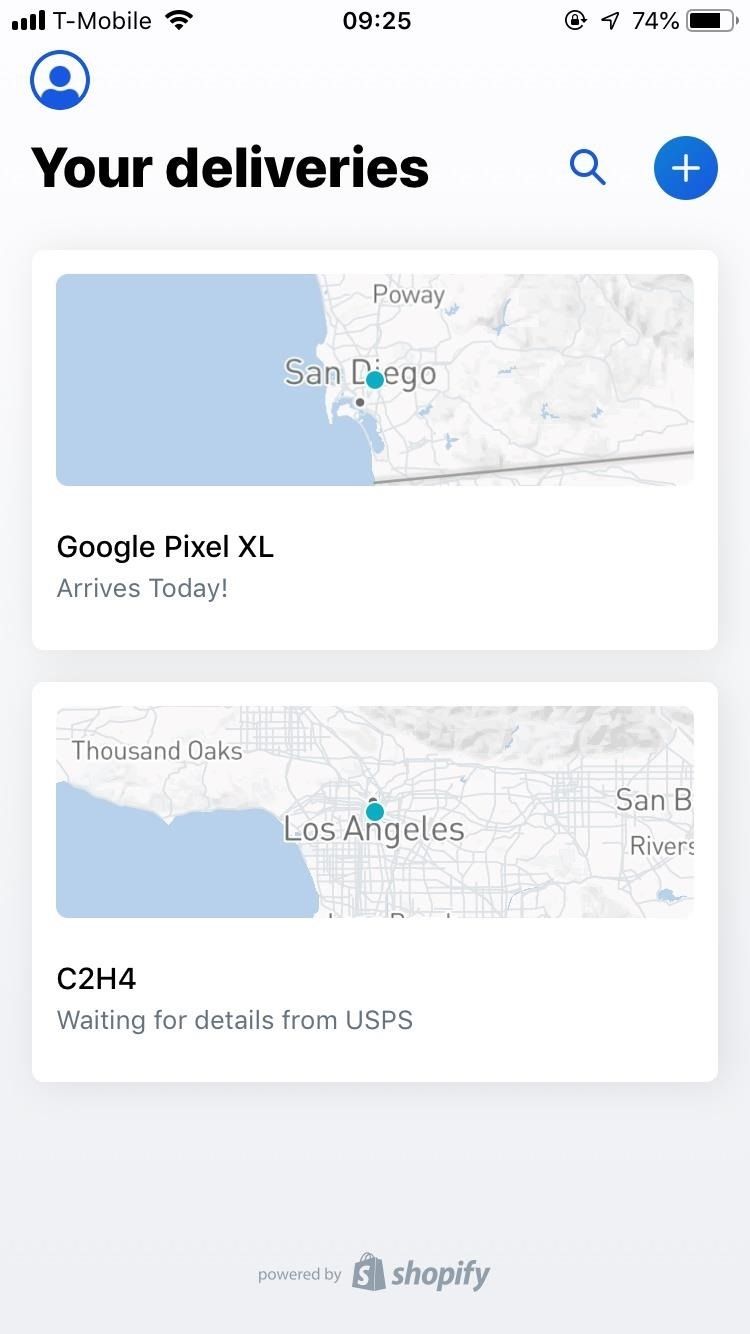View the C2H4 delivery details
750x1334 pixels.
click(x=374, y=882)
